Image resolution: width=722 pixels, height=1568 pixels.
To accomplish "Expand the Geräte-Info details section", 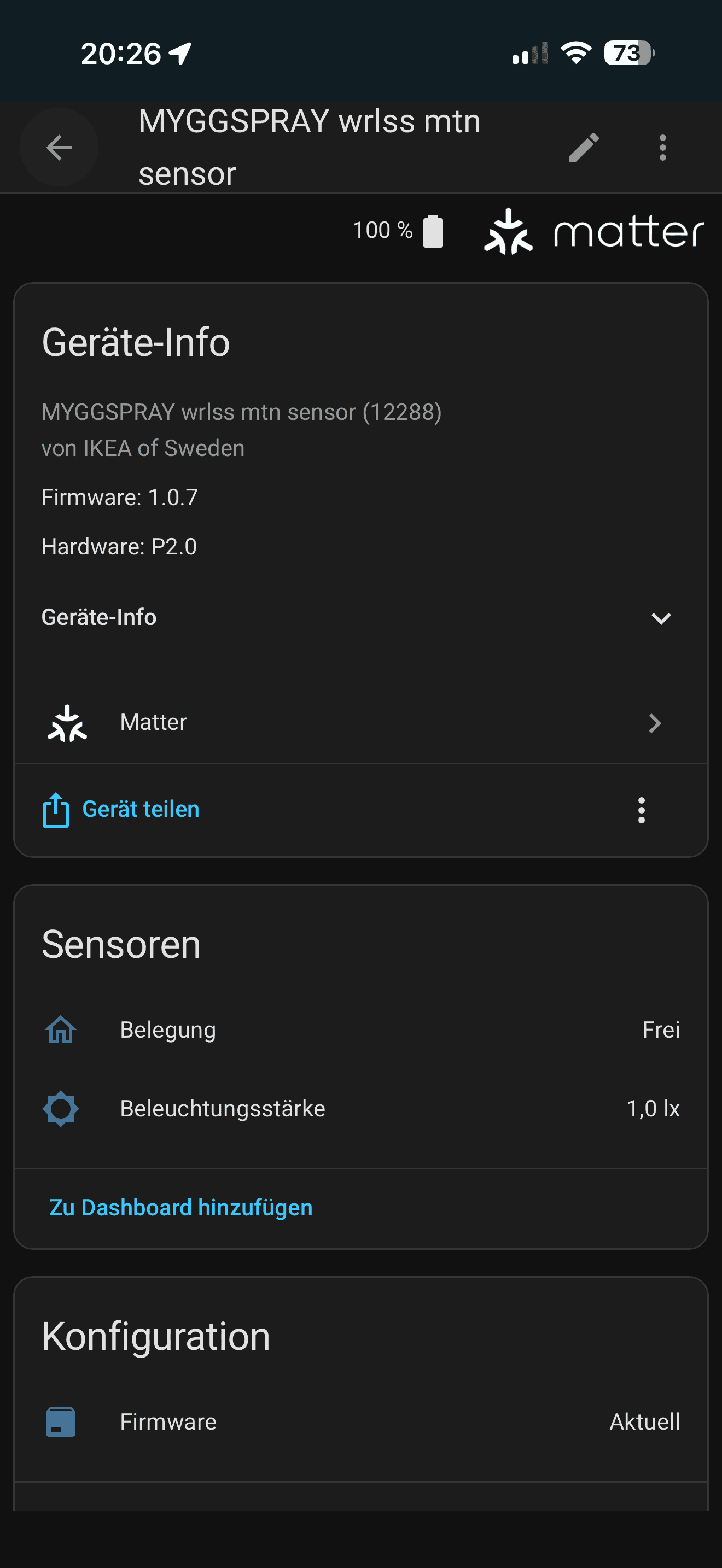I will pos(661,618).
